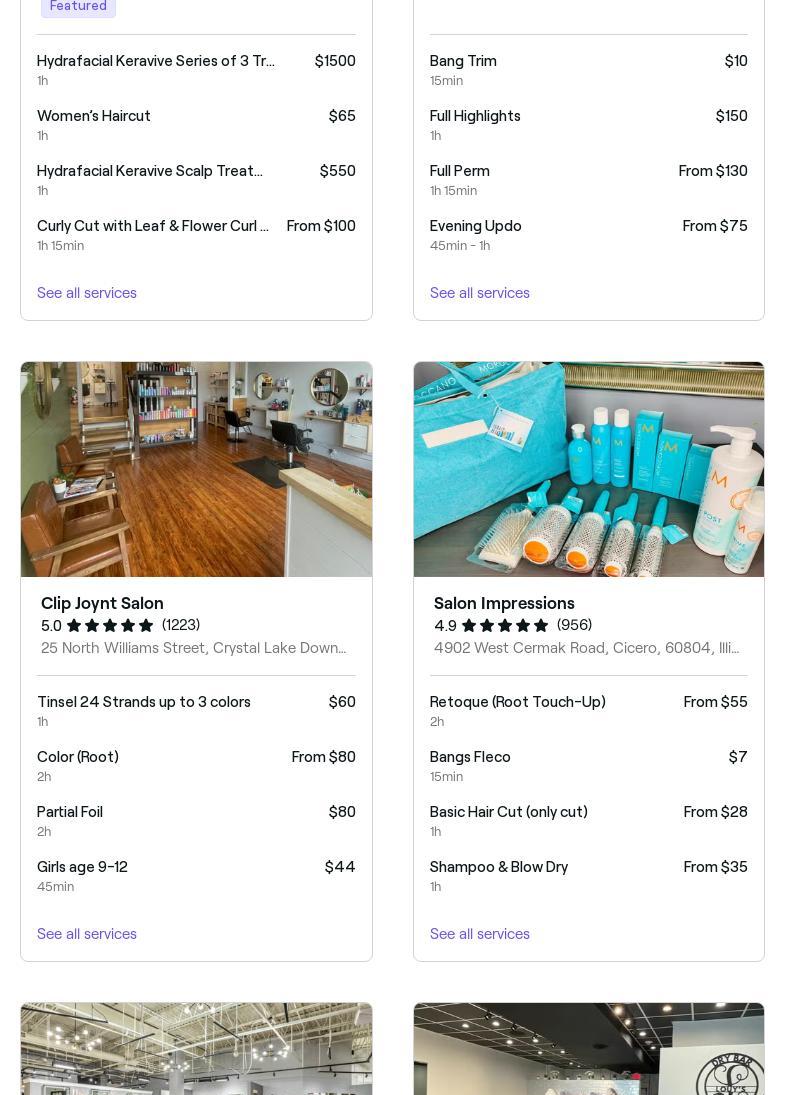Open Clip Joynt Salon card photo

(196, 469)
